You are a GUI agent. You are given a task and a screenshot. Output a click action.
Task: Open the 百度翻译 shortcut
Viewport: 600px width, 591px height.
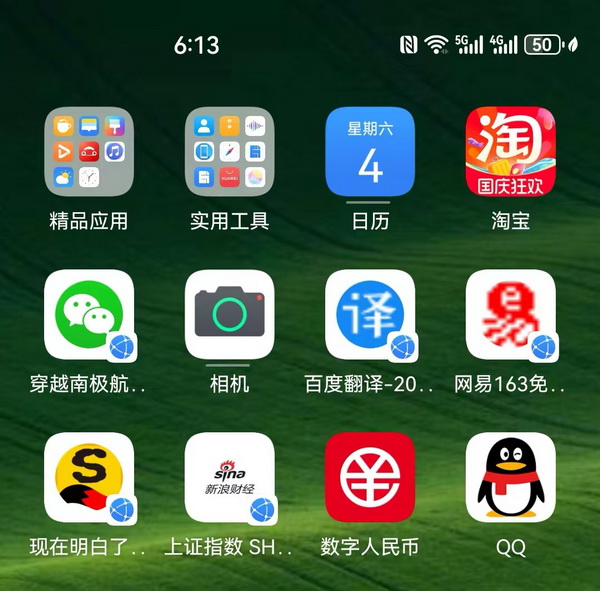(370, 314)
